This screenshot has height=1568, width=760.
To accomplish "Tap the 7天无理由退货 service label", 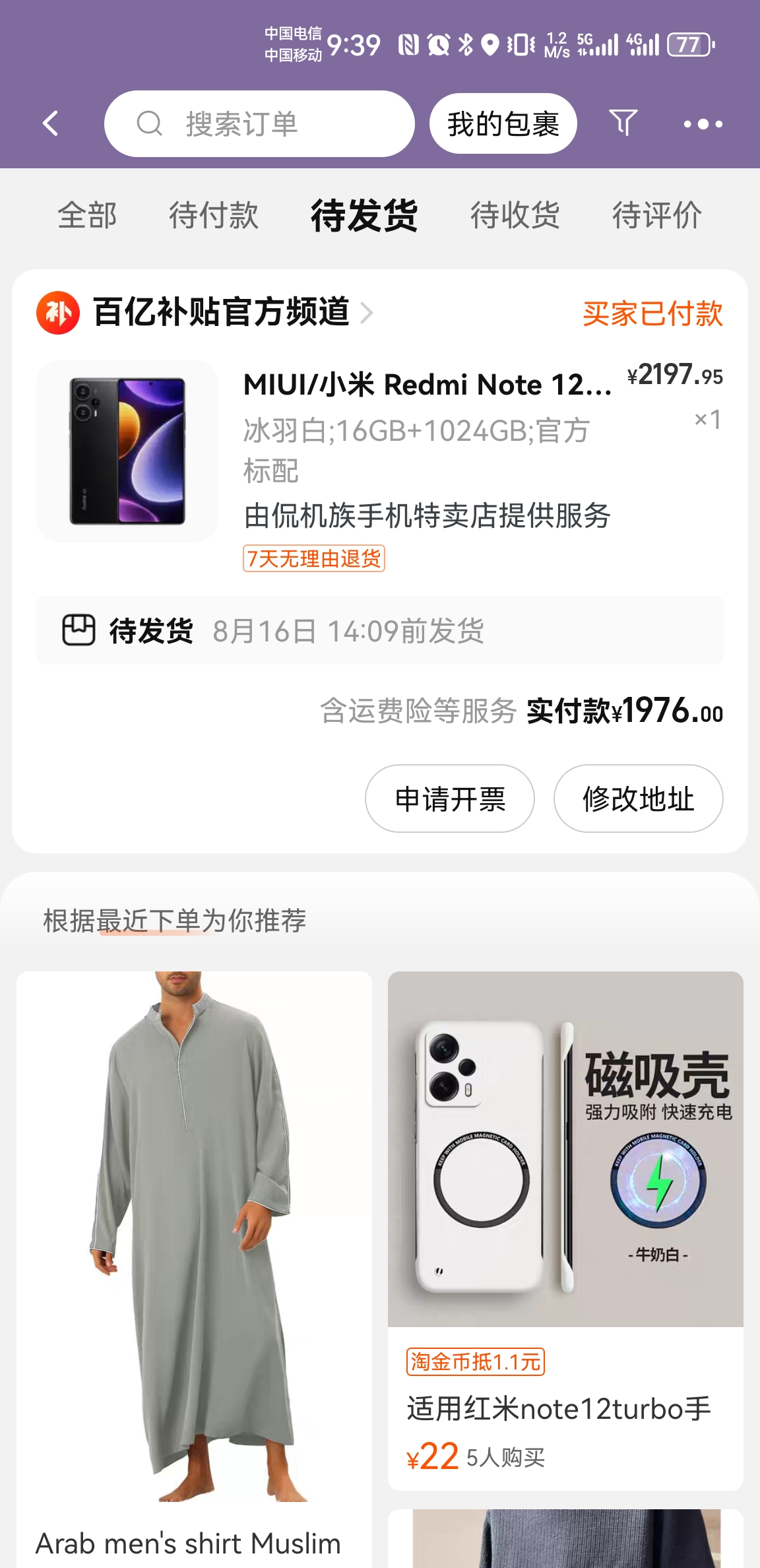I will pyautogui.click(x=315, y=559).
